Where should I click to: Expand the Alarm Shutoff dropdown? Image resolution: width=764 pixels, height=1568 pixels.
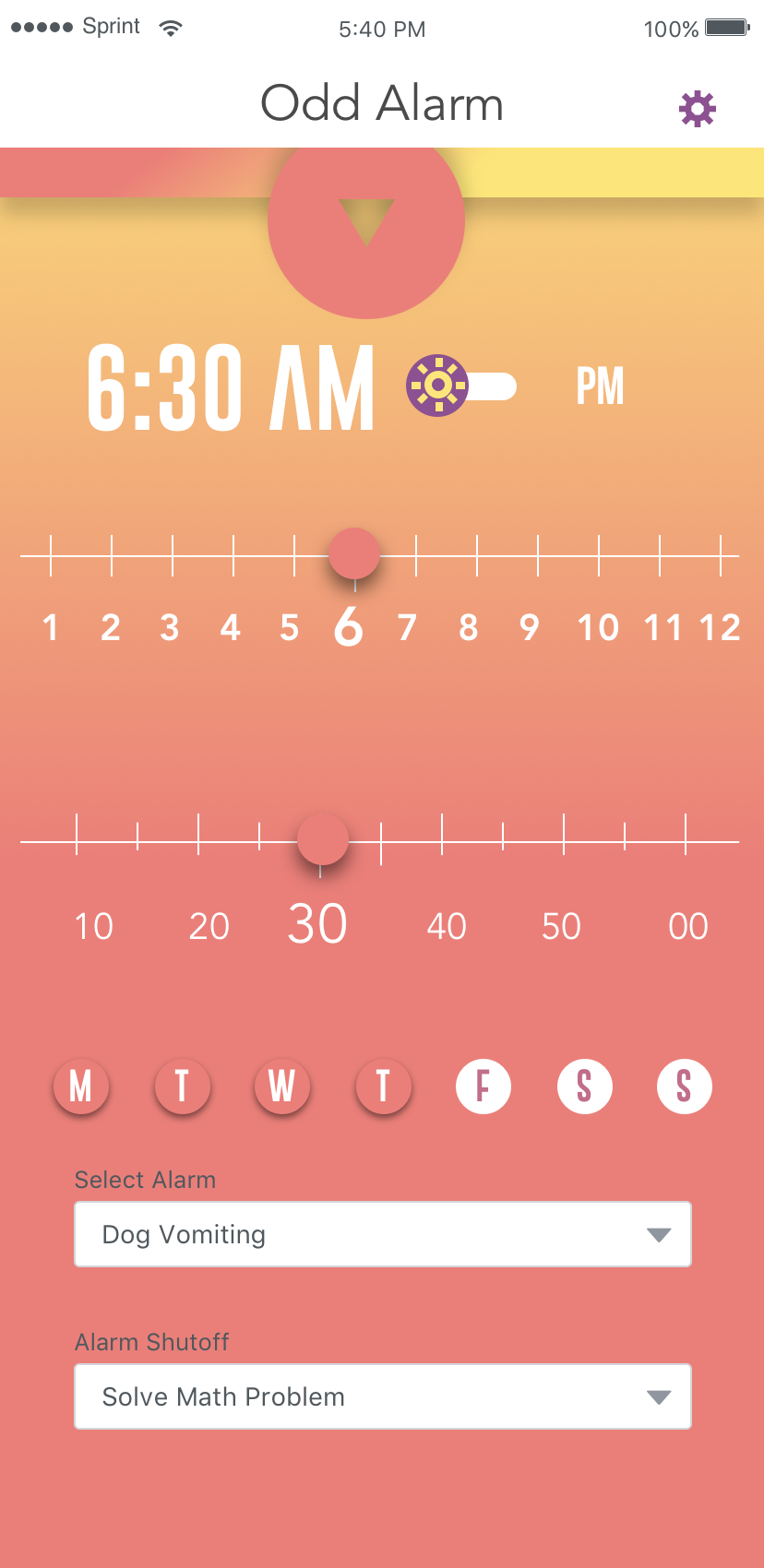pyautogui.click(x=382, y=1396)
